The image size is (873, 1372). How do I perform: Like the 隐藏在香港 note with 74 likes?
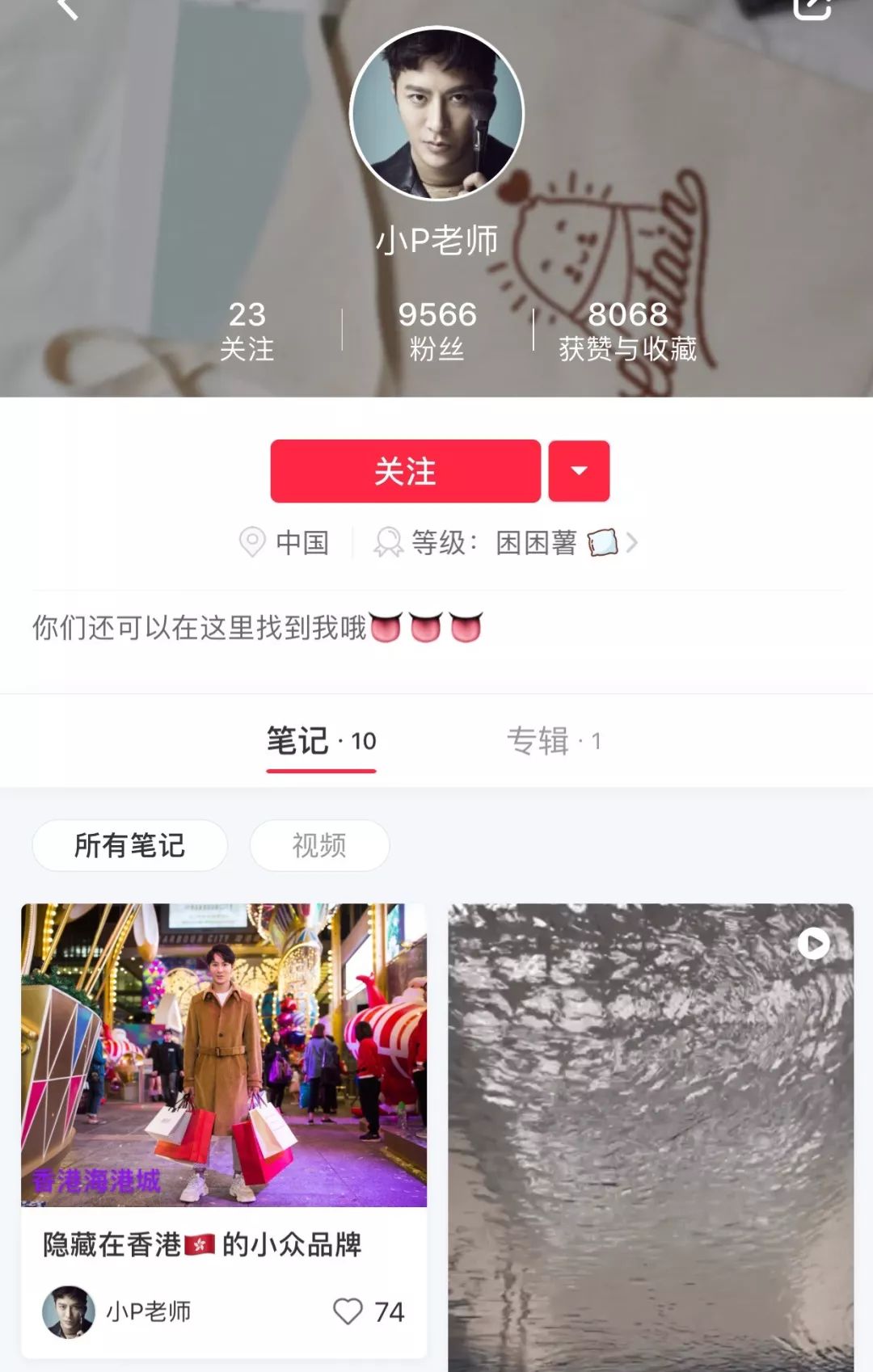coord(348,1311)
